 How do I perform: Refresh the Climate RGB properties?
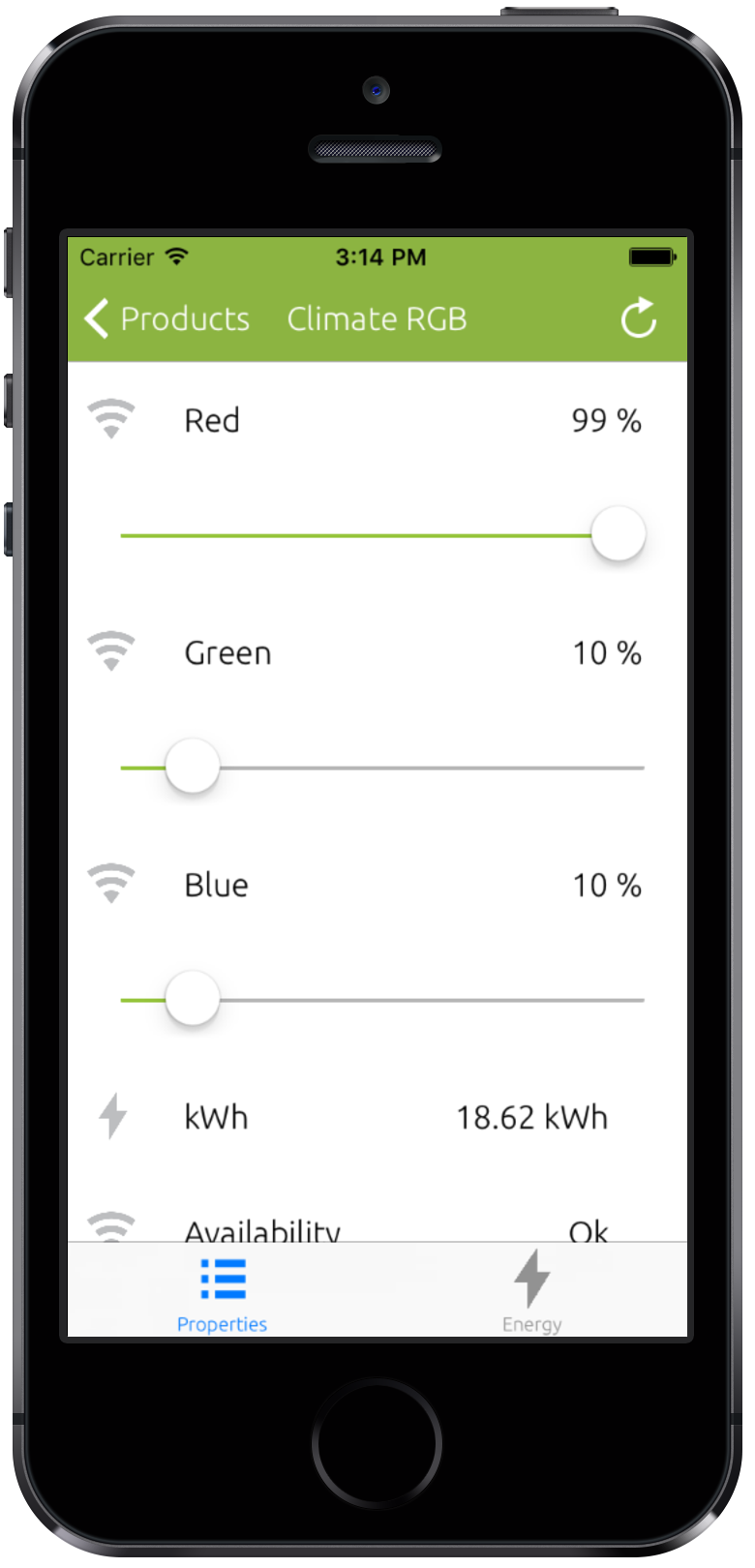tap(639, 317)
